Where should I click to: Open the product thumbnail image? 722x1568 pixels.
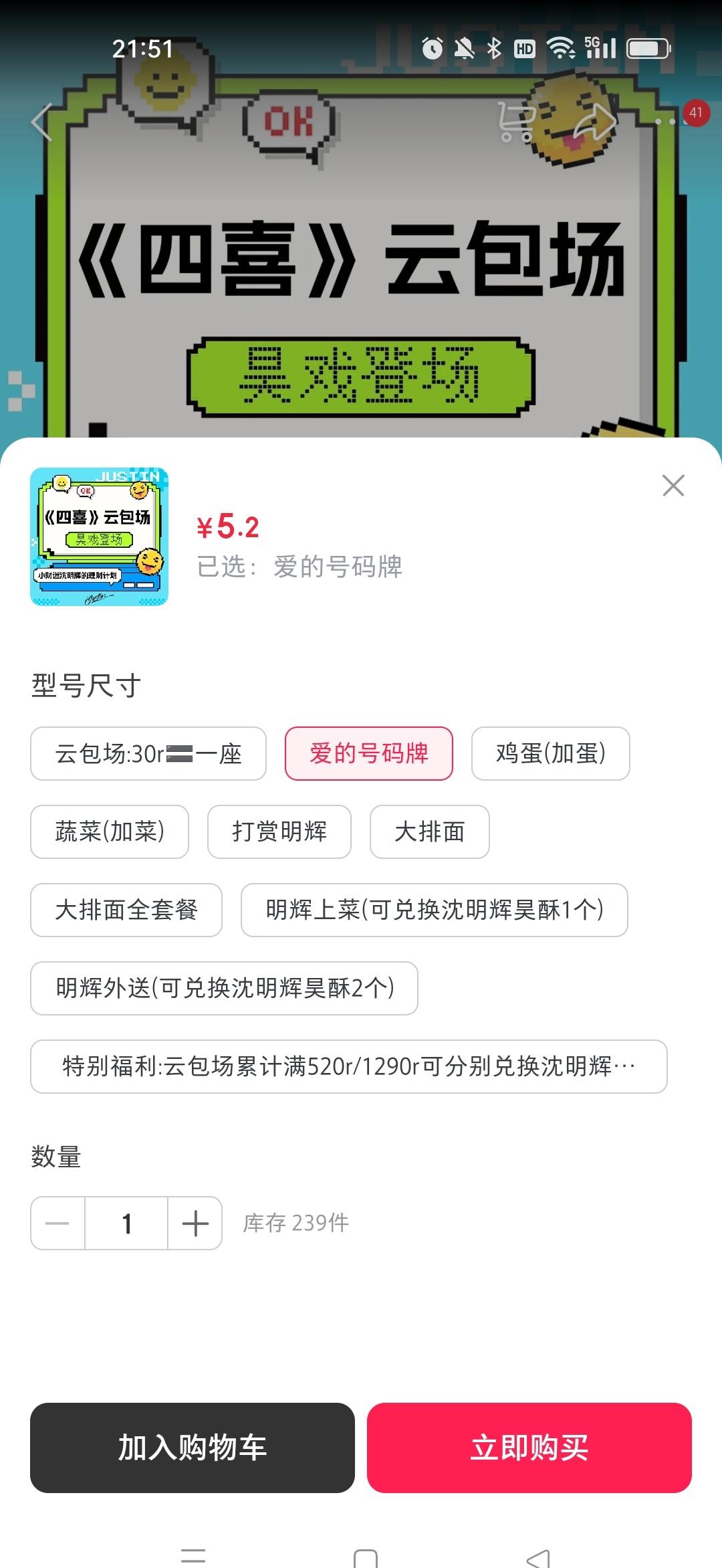99,536
